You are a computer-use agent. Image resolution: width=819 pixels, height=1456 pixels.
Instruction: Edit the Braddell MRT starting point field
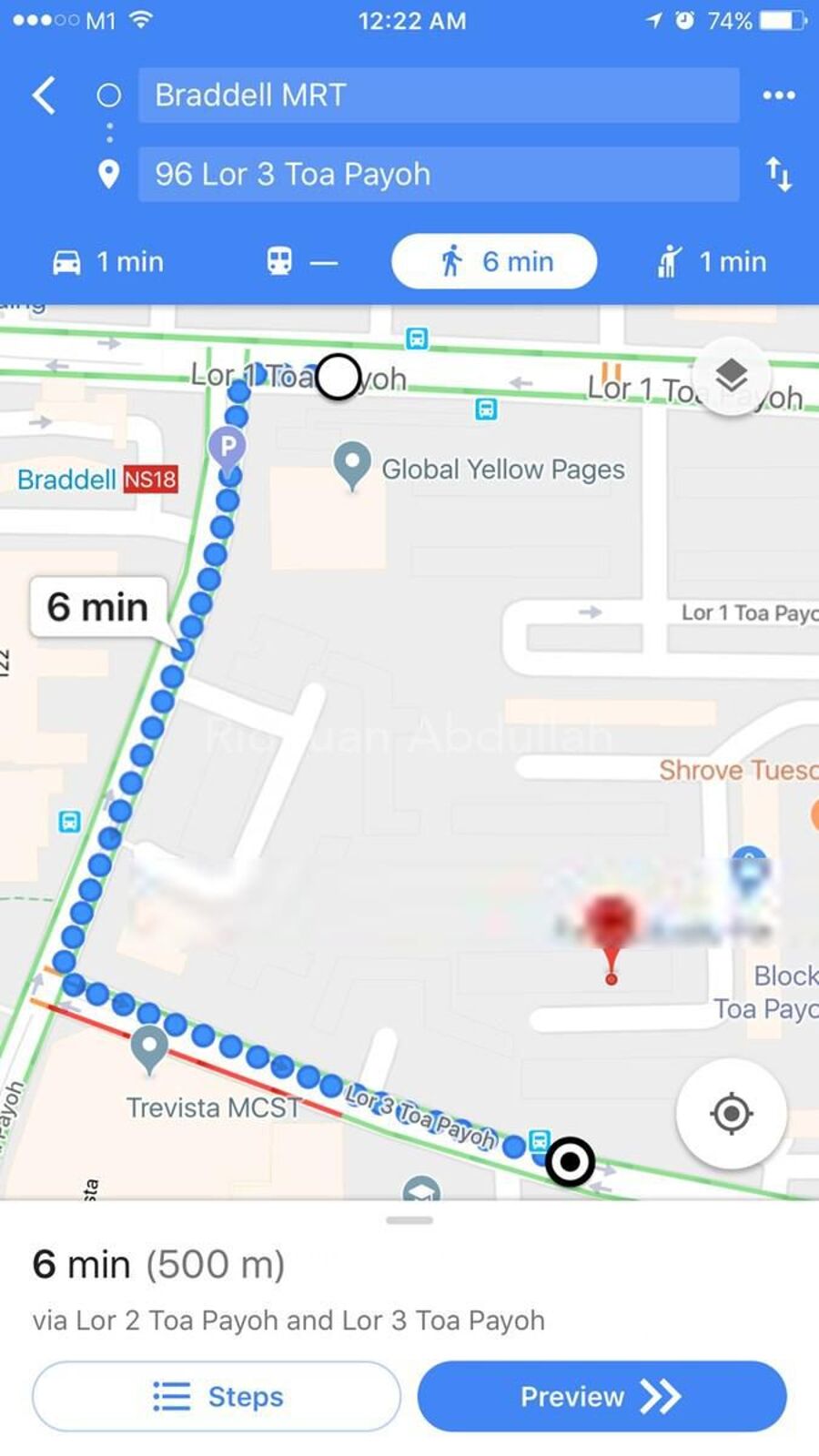tap(439, 95)
